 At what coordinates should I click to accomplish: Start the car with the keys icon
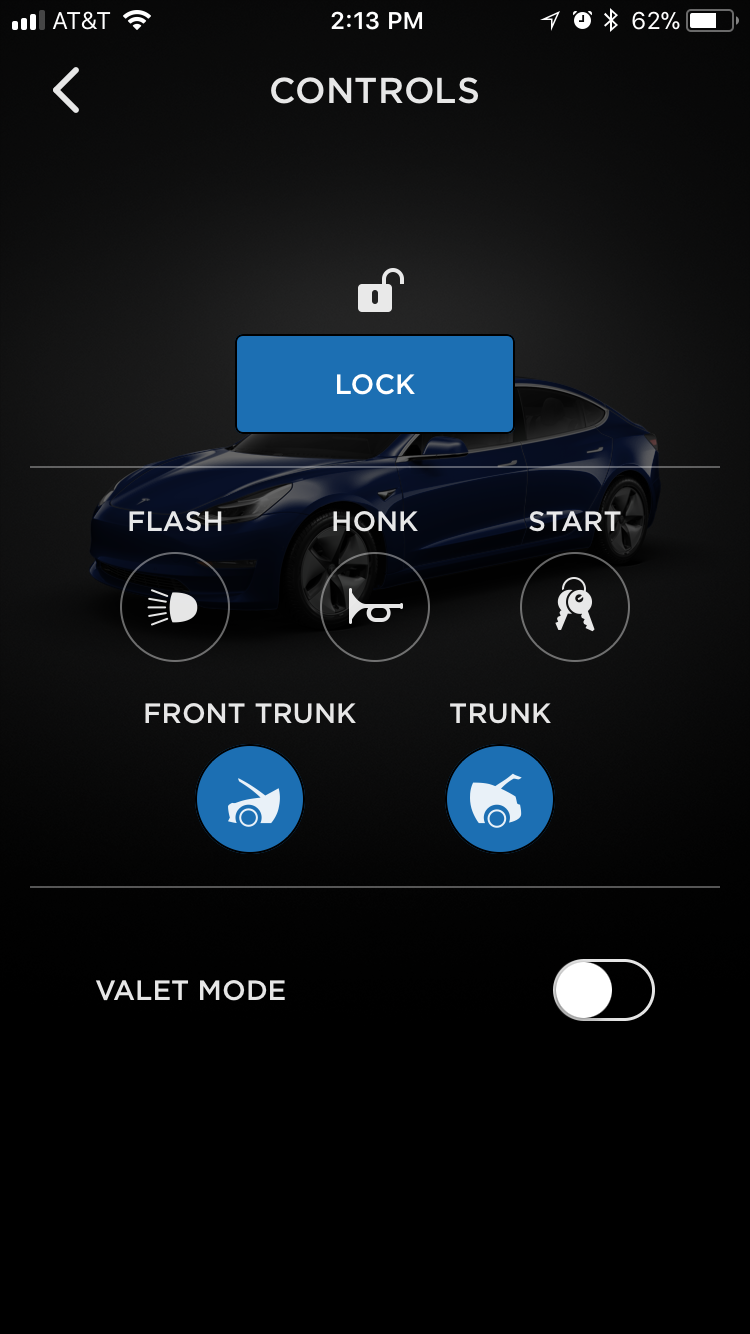575,607
